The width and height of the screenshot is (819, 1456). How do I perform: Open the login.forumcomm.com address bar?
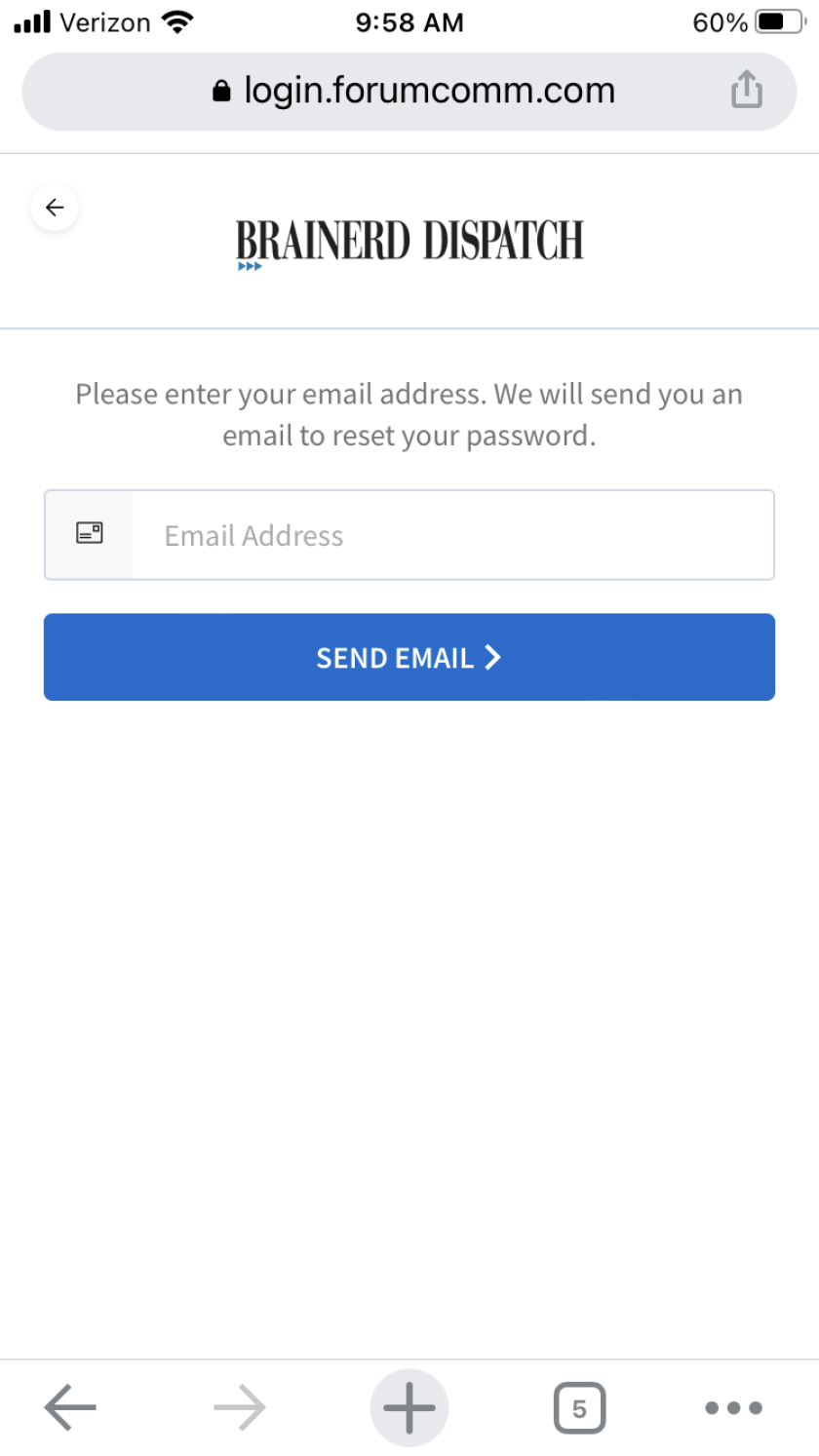point(413,91)
